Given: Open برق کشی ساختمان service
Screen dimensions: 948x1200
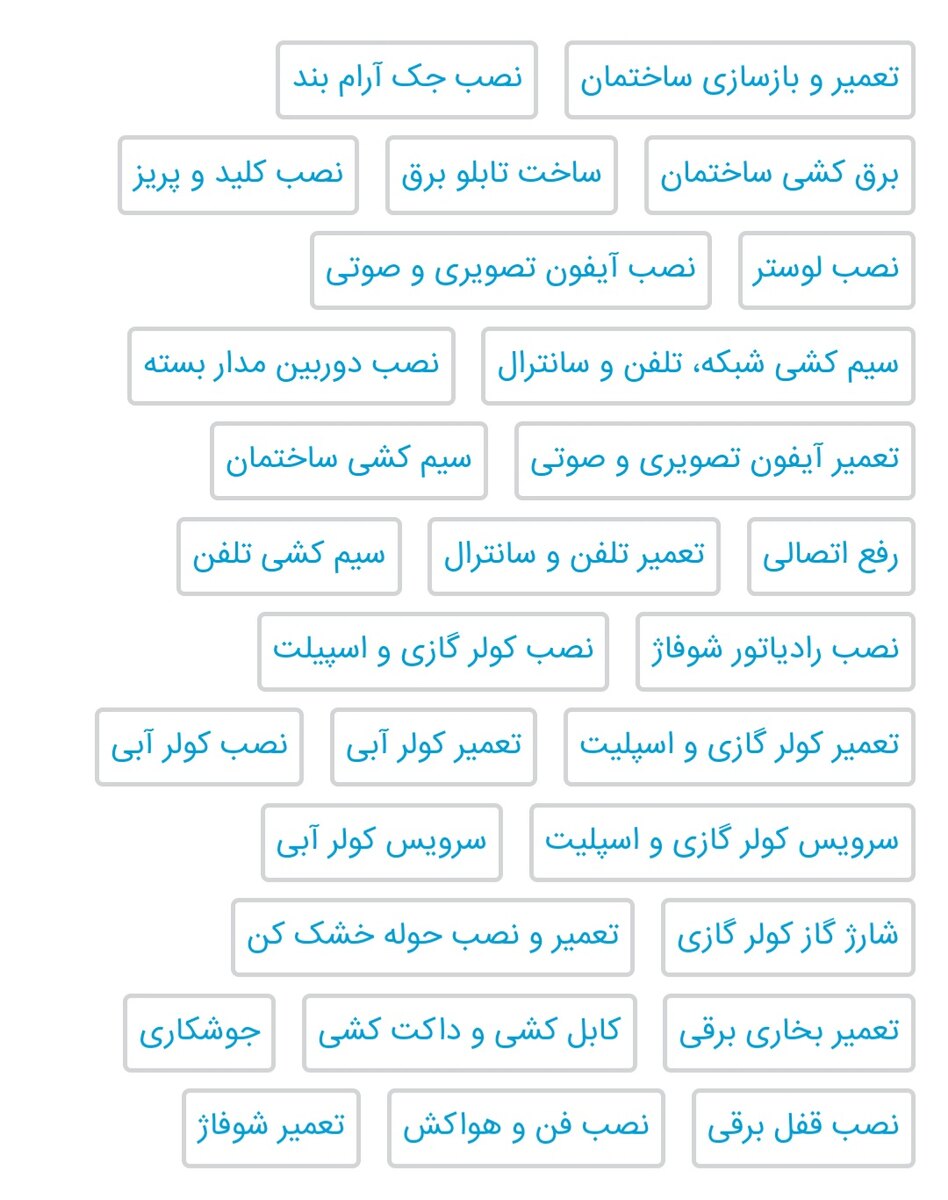Looking at the screenshot, I should pyautogui.click(x=779, y=175).
